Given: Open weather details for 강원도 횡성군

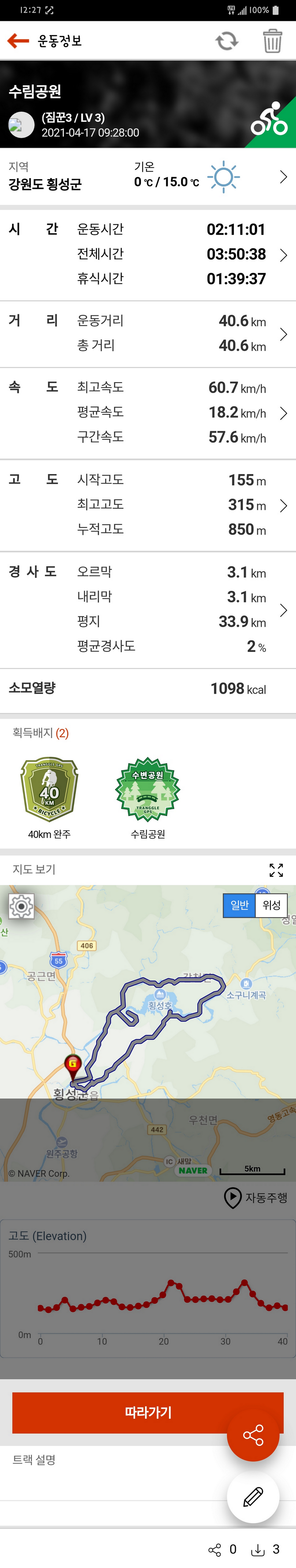Looking at the screenshot, I should click(283, 177).
